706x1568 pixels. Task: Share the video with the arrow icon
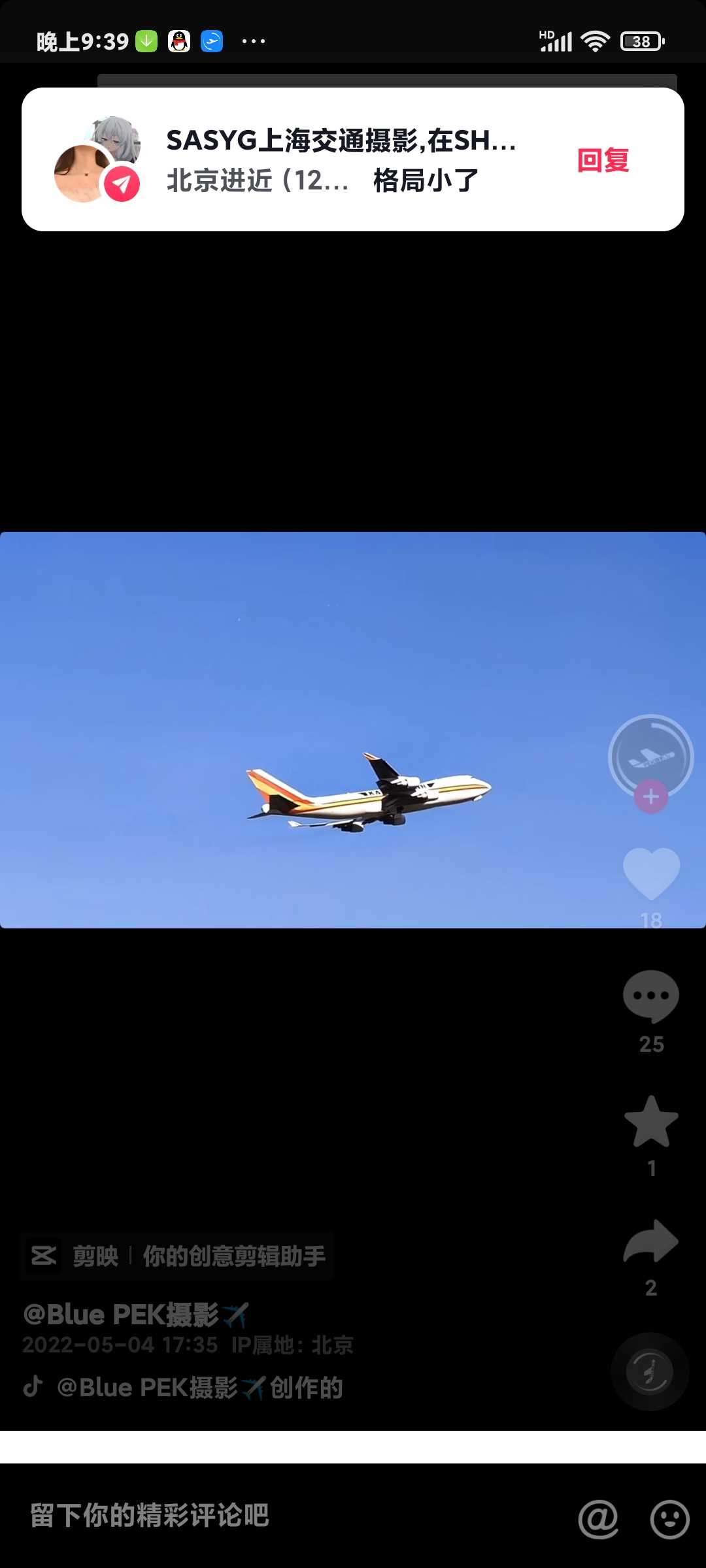pos(651,1241)
